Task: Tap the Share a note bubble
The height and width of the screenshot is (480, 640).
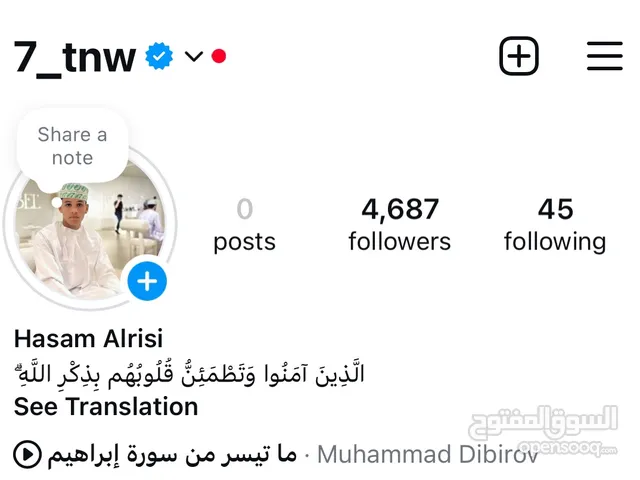Action: tap(72, 146)
